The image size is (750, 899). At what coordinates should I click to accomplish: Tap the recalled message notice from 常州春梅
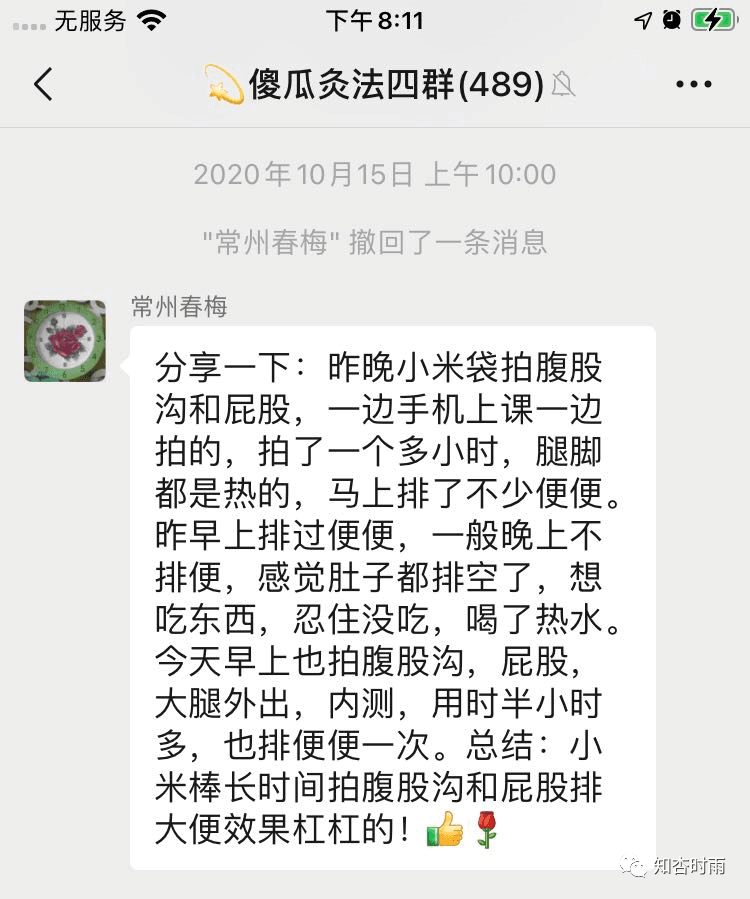tap(375, 240)
